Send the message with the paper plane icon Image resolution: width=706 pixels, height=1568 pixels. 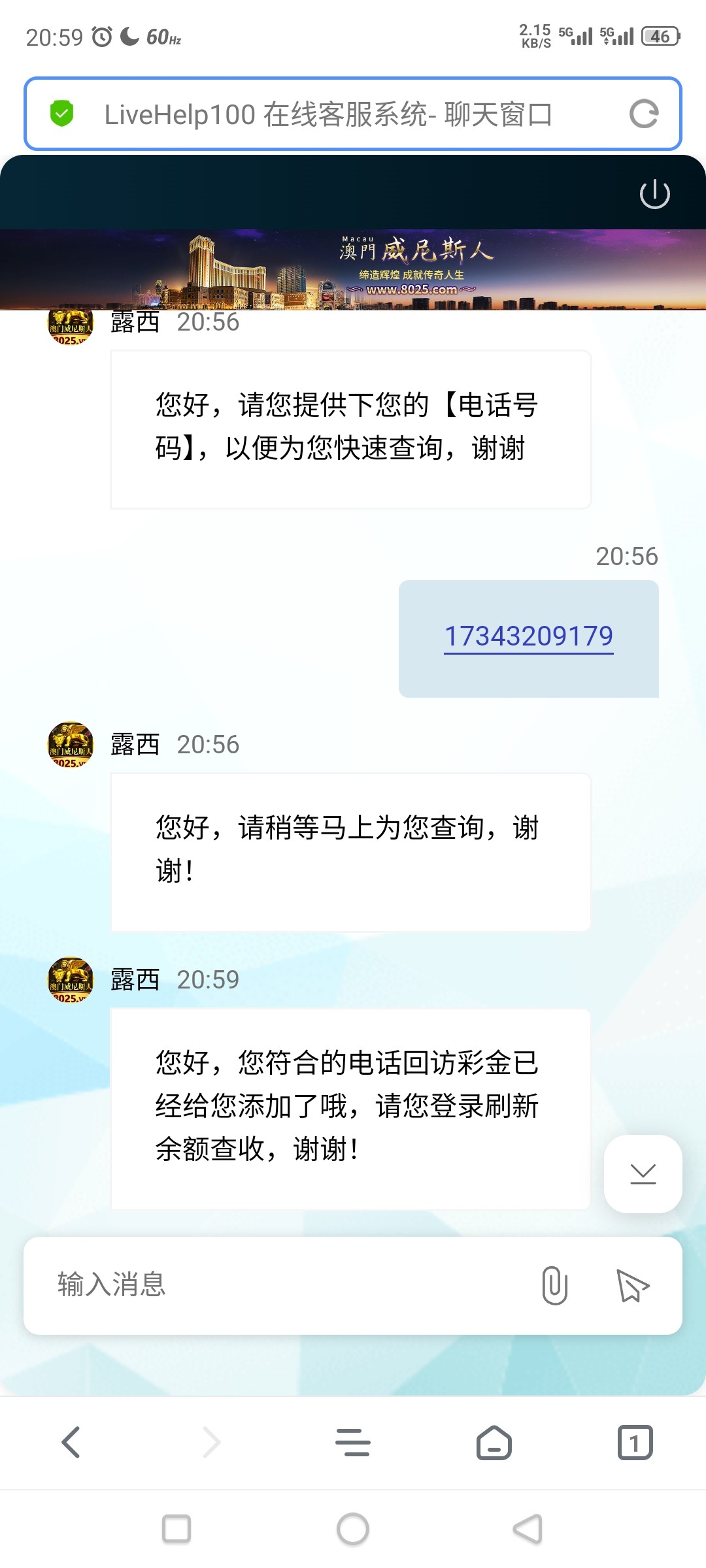[x=632, y=1285]
